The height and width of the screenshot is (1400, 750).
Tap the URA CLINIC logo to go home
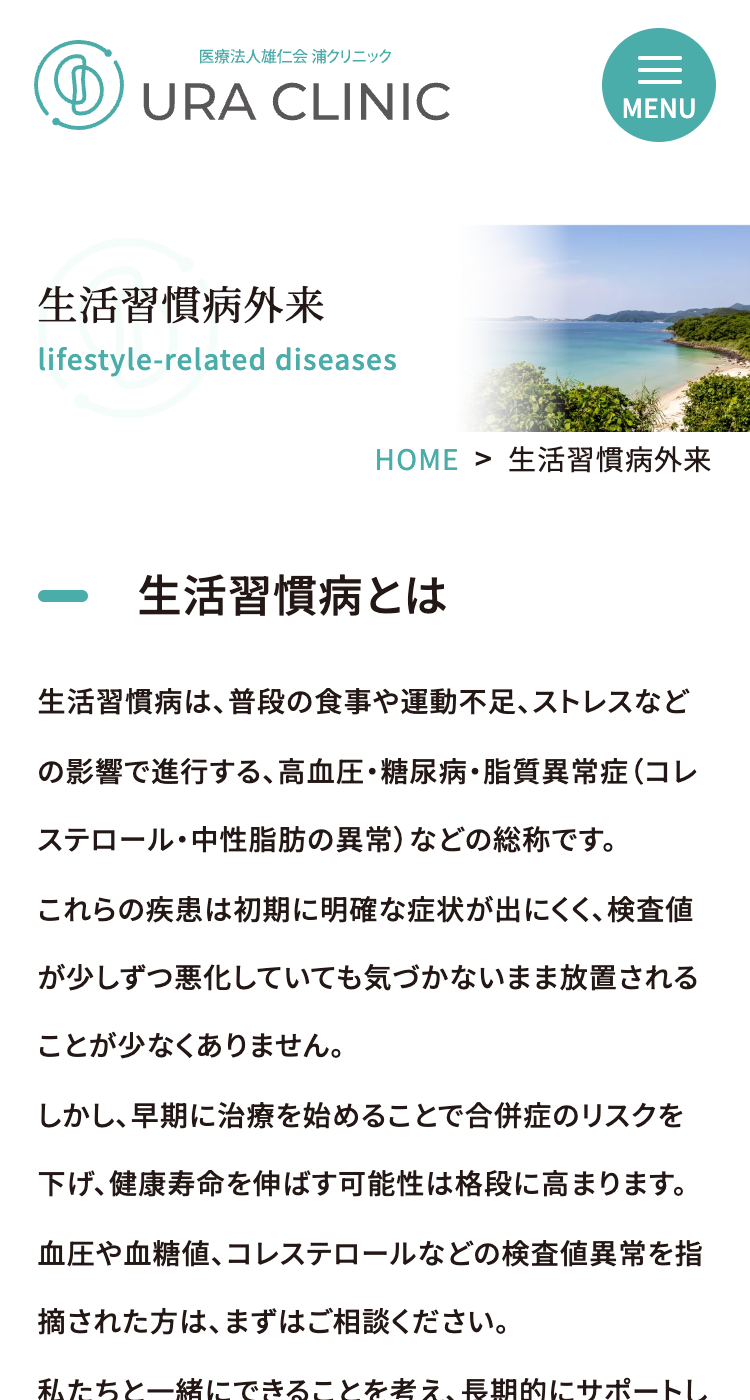coord(242,86)
